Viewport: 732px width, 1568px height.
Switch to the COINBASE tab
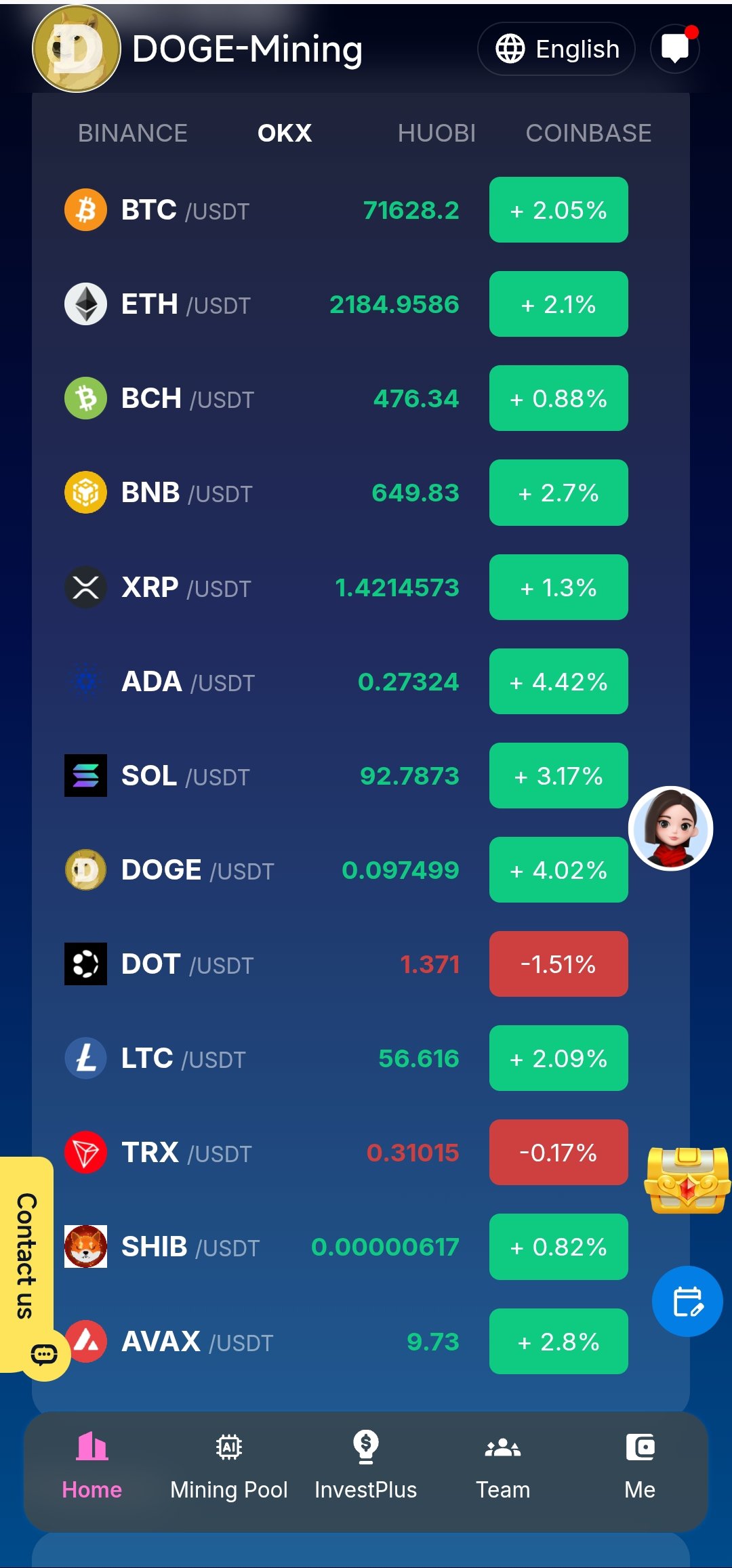(x=588, y=133)
